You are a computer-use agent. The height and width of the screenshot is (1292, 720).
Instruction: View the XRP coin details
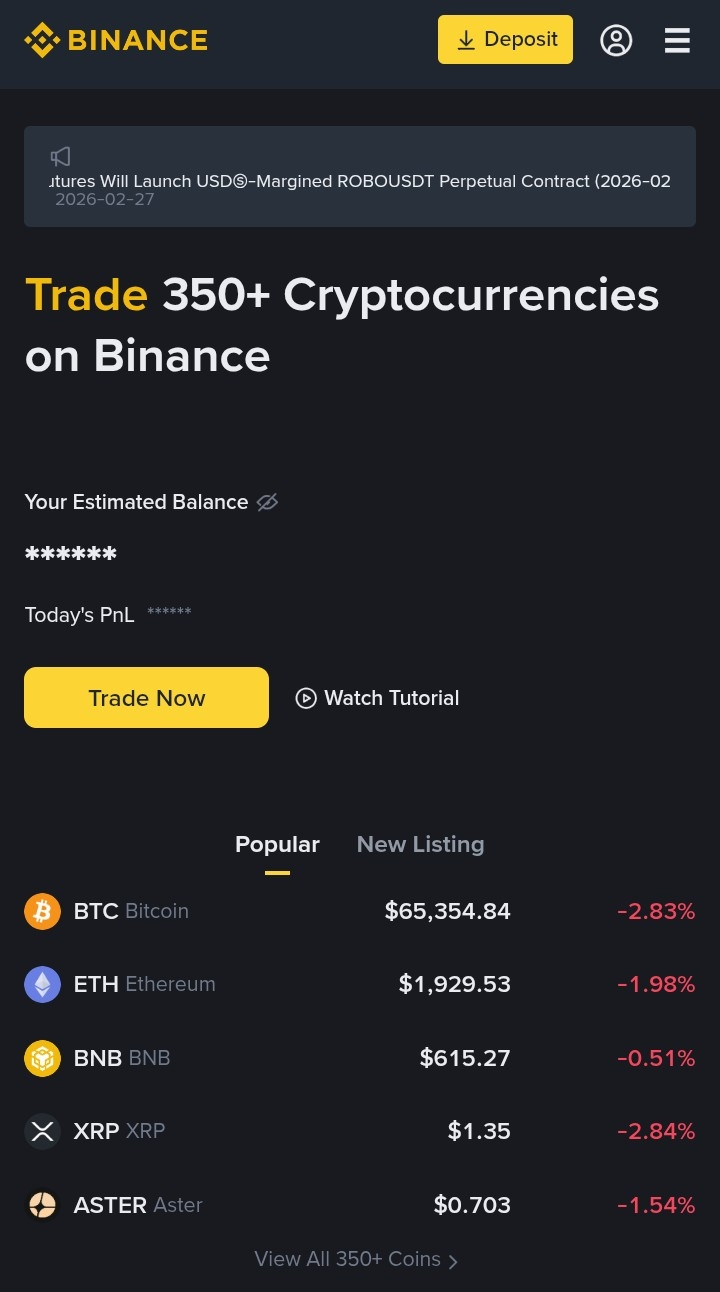tap(360, 1131)
